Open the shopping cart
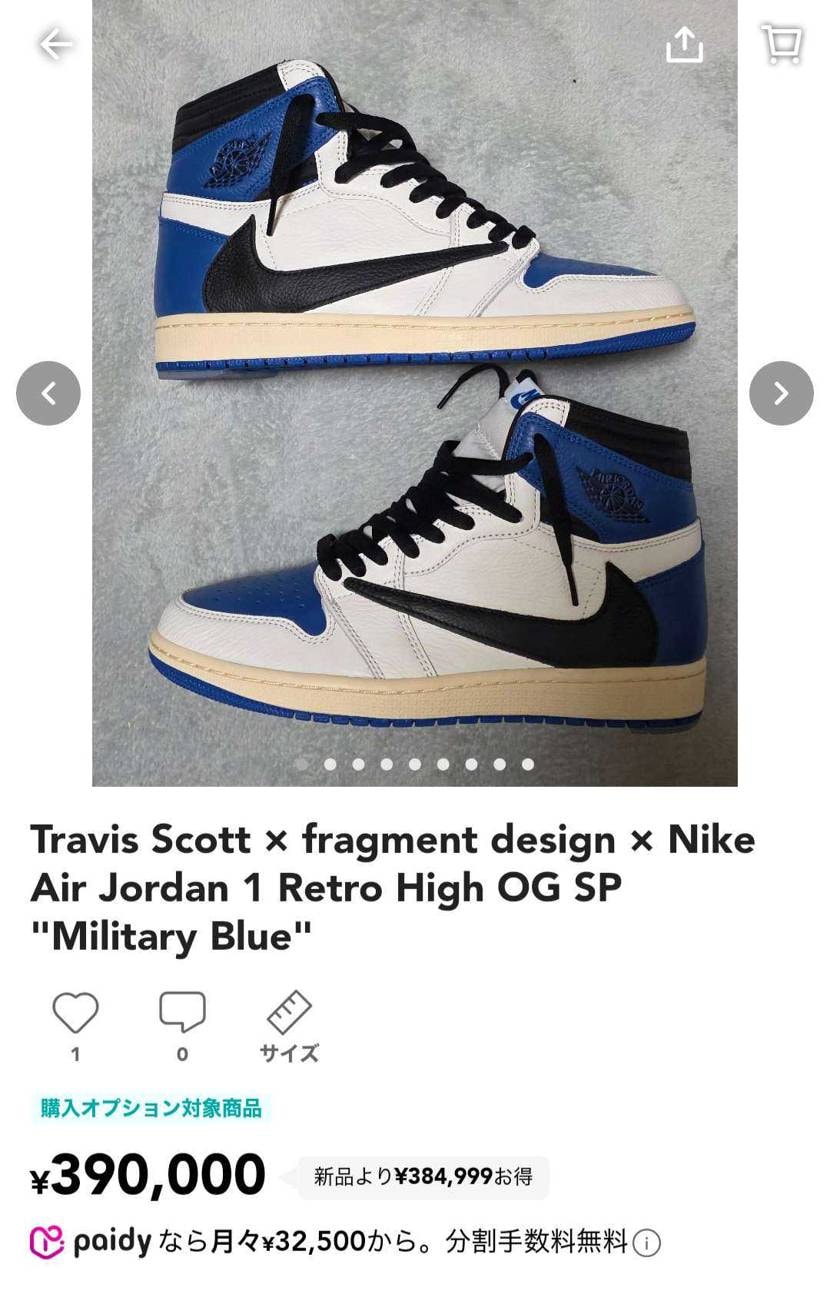Viewport: 830px width, 1291px height. [x=781, y=44]
